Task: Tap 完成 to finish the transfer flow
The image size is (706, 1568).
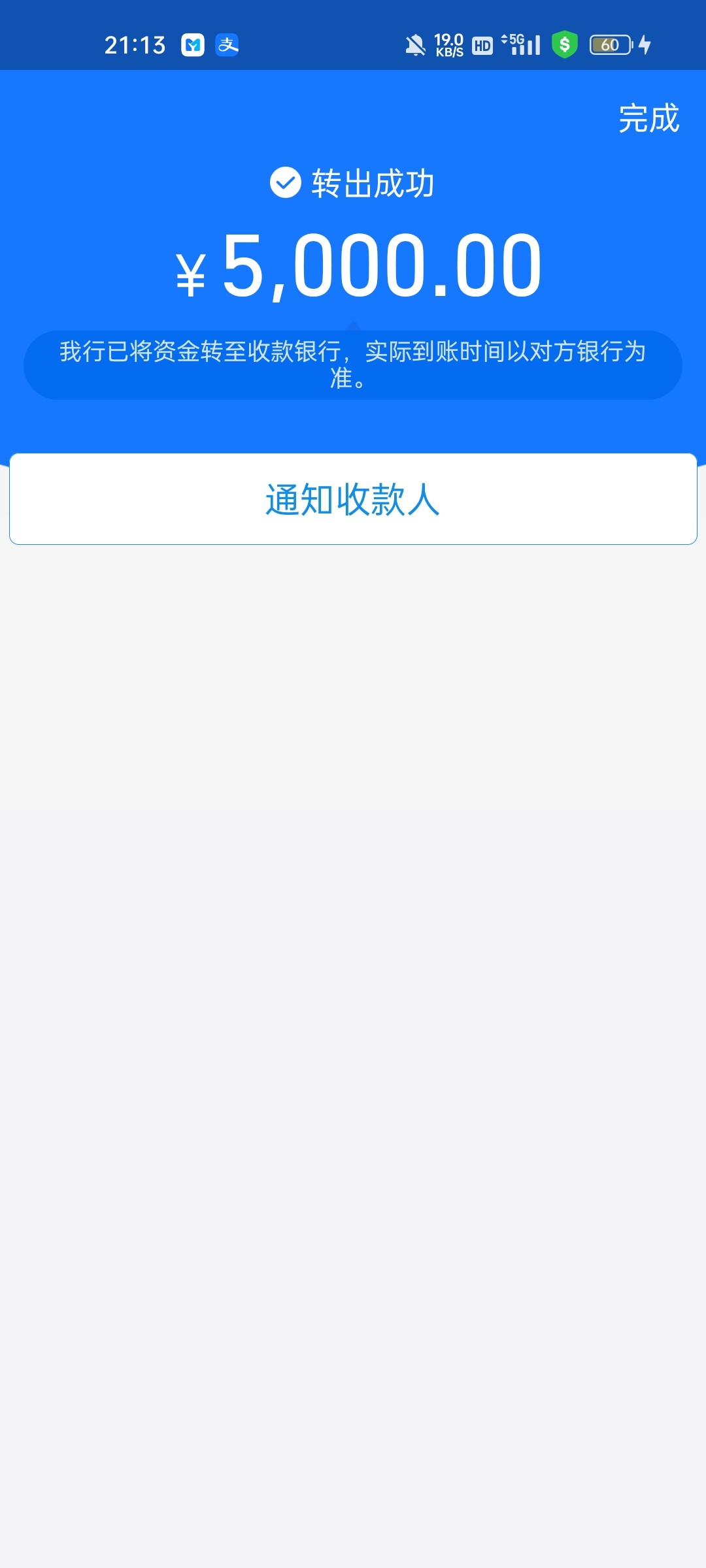Action: (x=646, y=120)
